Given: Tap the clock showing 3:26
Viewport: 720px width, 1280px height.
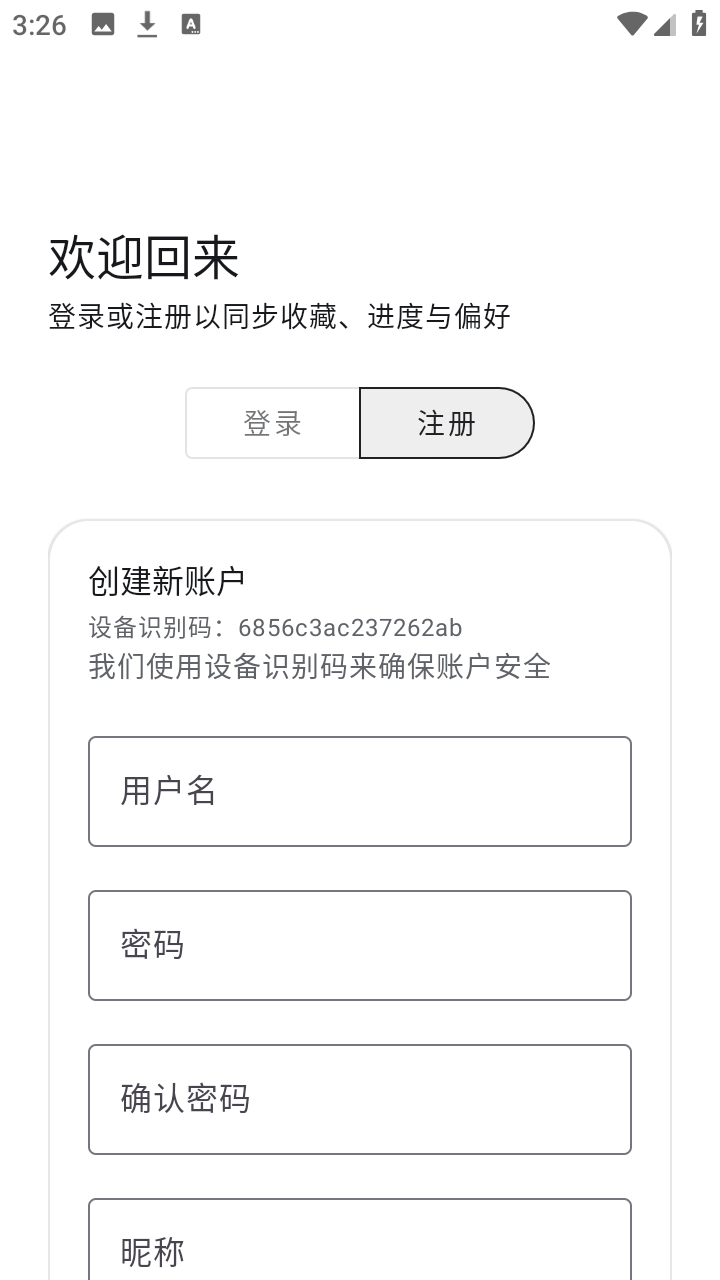Looking at the screenshot, I should tap(39, 25).
